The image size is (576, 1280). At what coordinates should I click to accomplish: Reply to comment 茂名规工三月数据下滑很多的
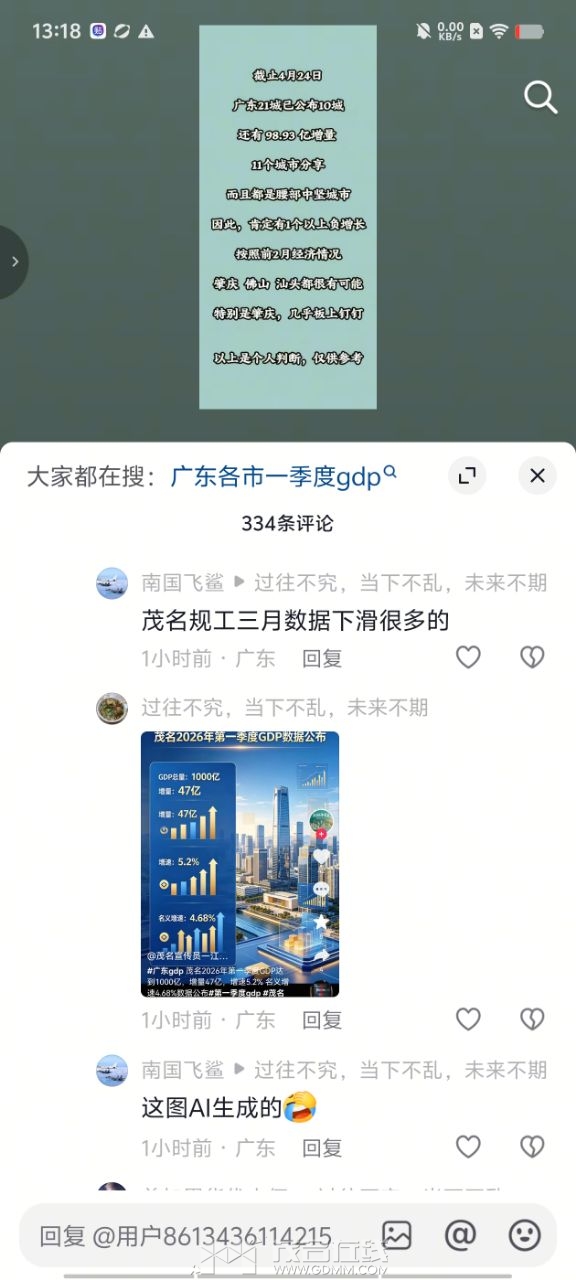point(322,658)
